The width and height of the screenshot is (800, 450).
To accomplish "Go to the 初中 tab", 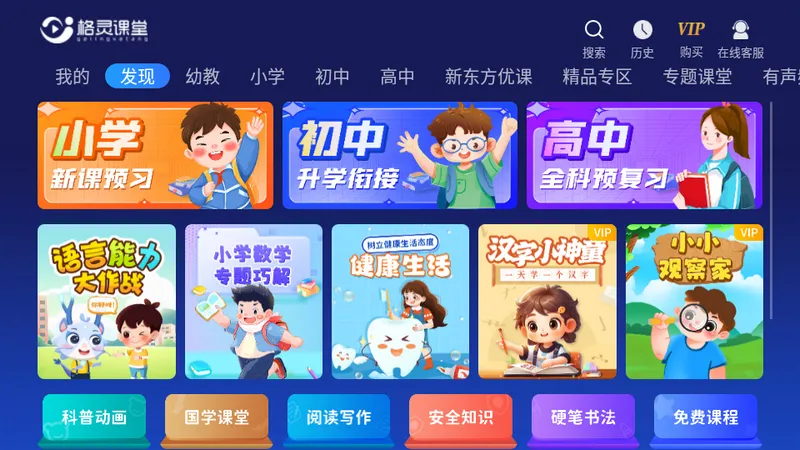I will (332, 77).
